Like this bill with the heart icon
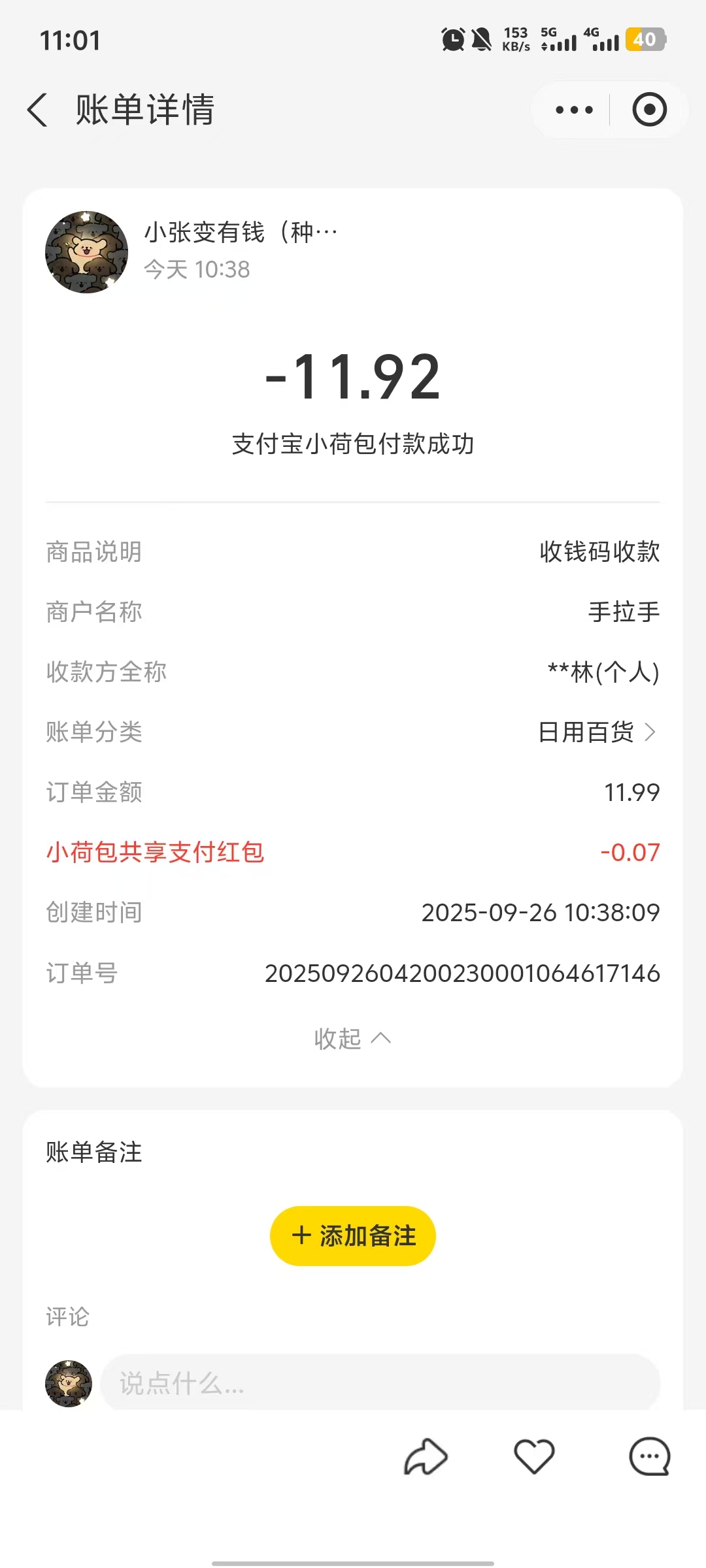This screenshot has height=1568, width=706. click(x=534, y=1458)
